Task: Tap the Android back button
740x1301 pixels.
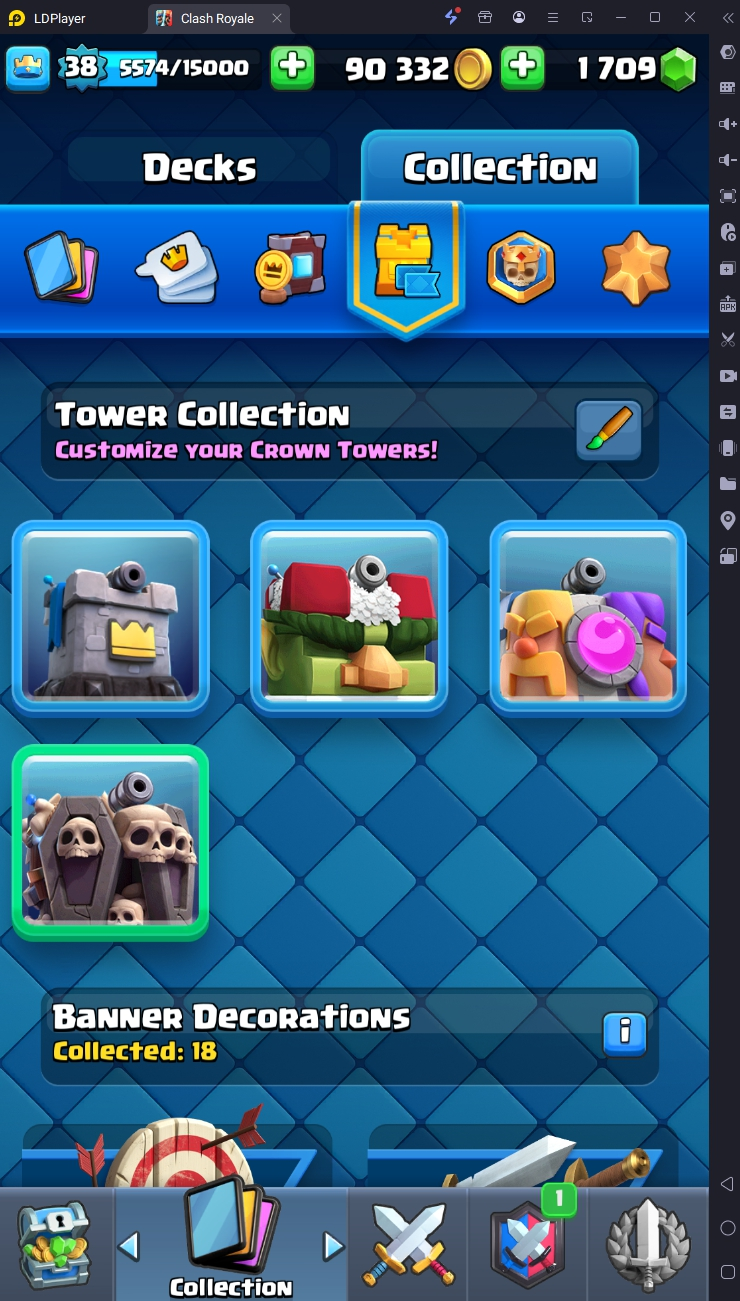Action: [727, 1184]
